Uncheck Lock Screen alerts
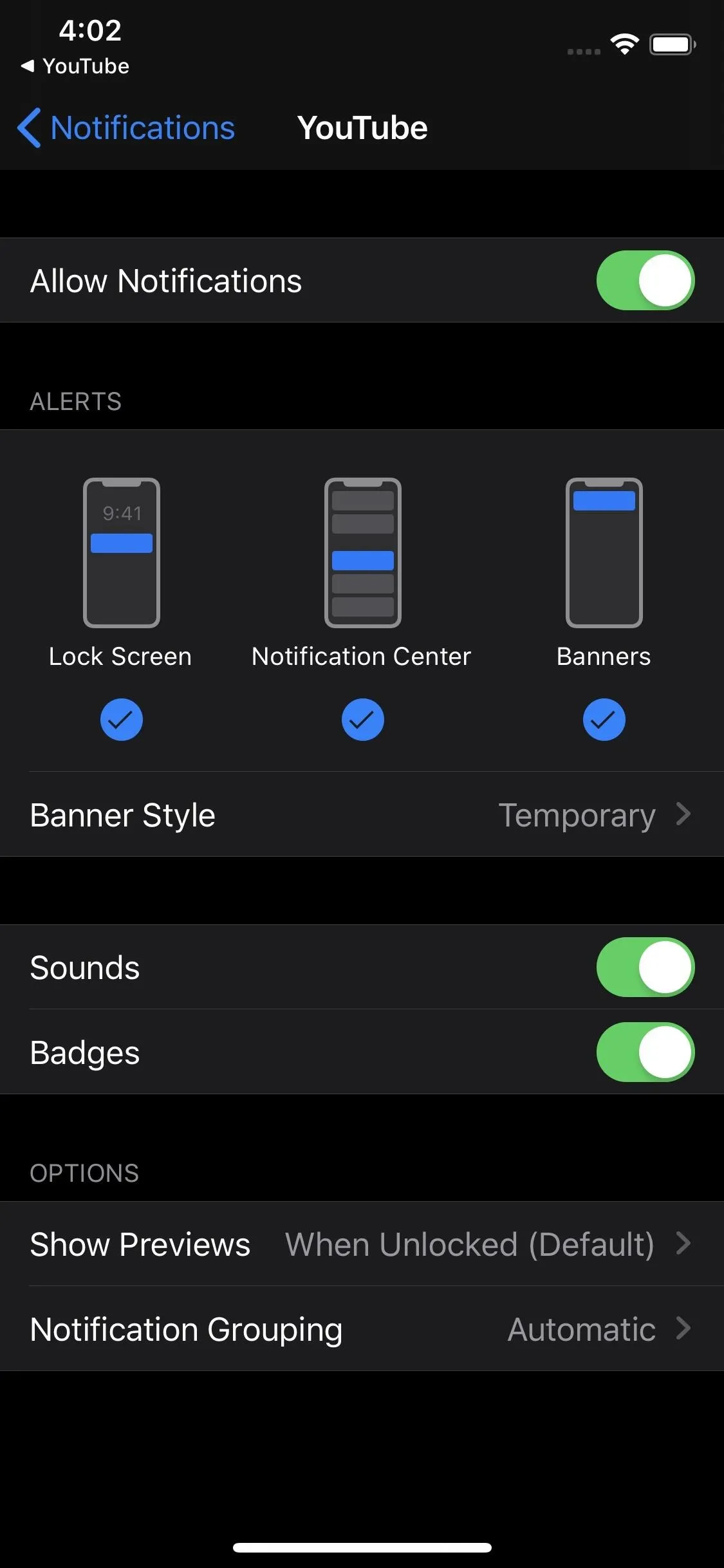 click(x=121, y=719)
